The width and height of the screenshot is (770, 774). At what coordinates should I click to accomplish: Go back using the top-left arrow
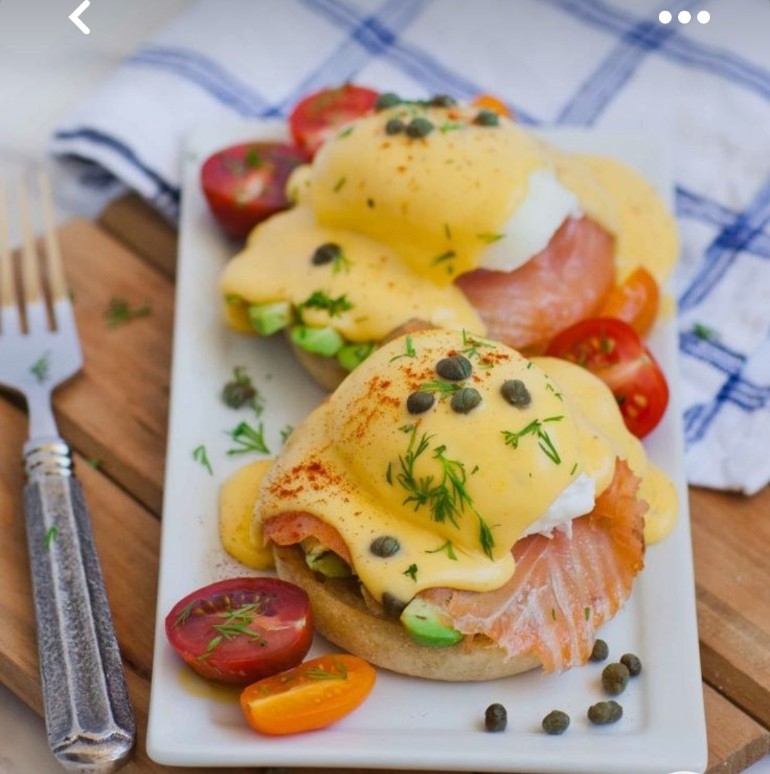point(79,17)
